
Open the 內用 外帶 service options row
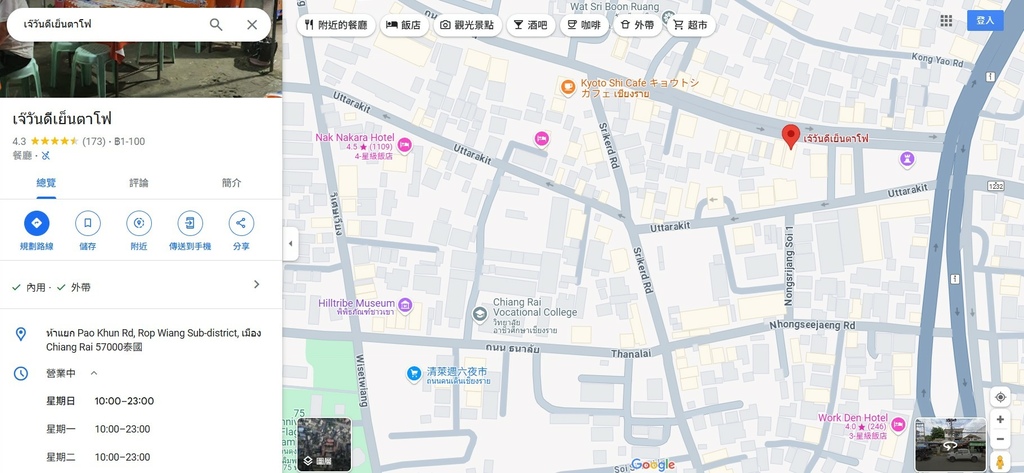[140, 286]
